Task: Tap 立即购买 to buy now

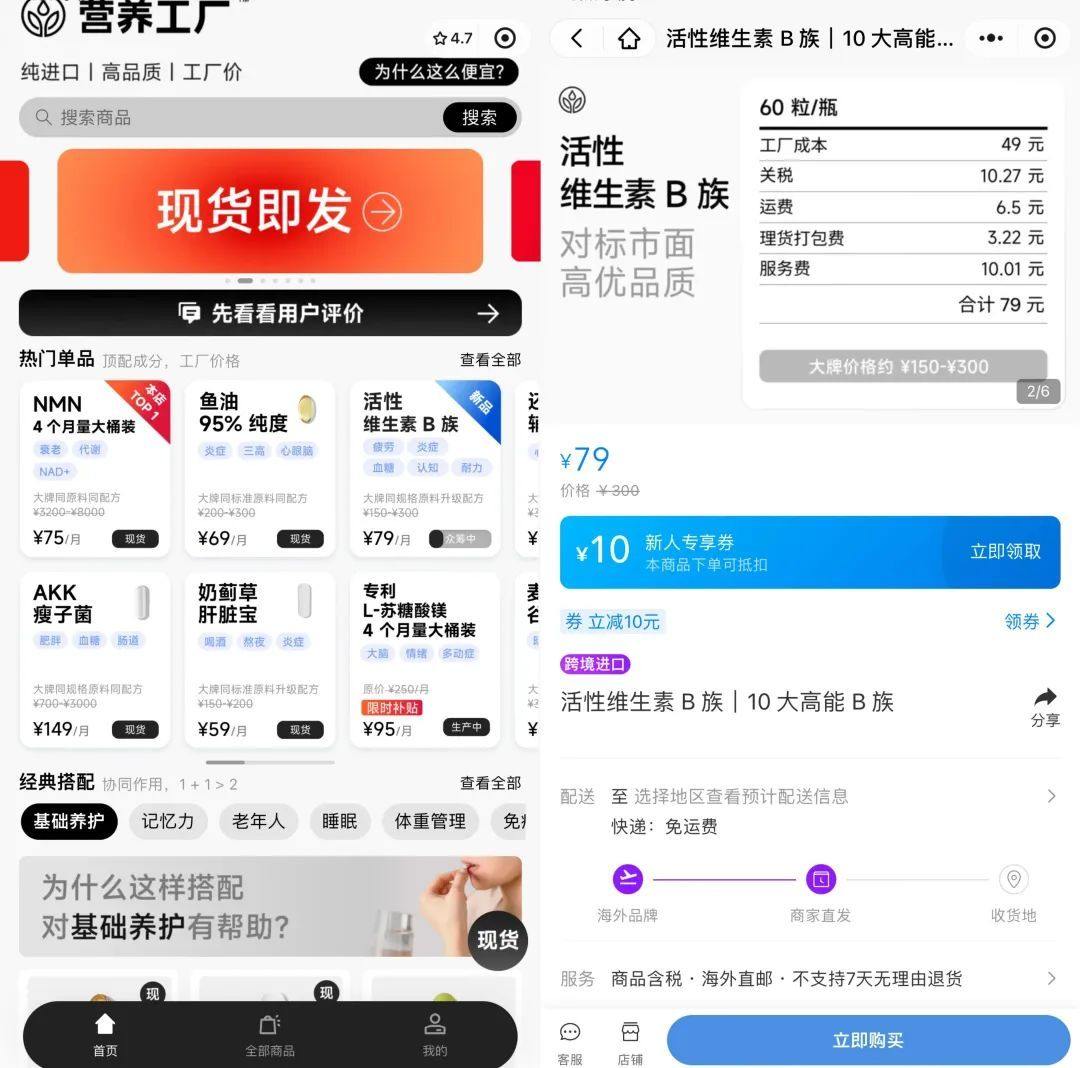Action: (867, 1040)
